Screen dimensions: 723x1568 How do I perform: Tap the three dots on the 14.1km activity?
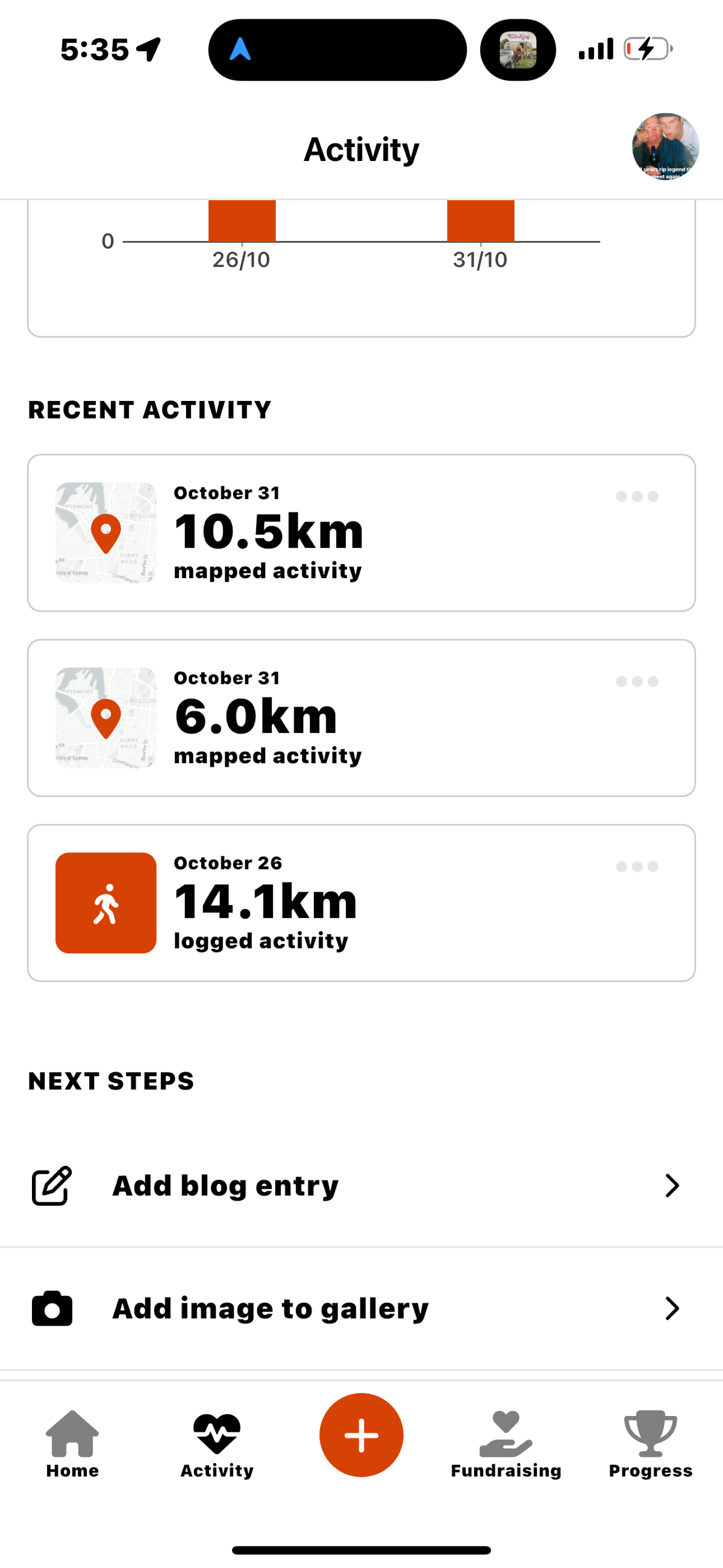click(637, 867)
